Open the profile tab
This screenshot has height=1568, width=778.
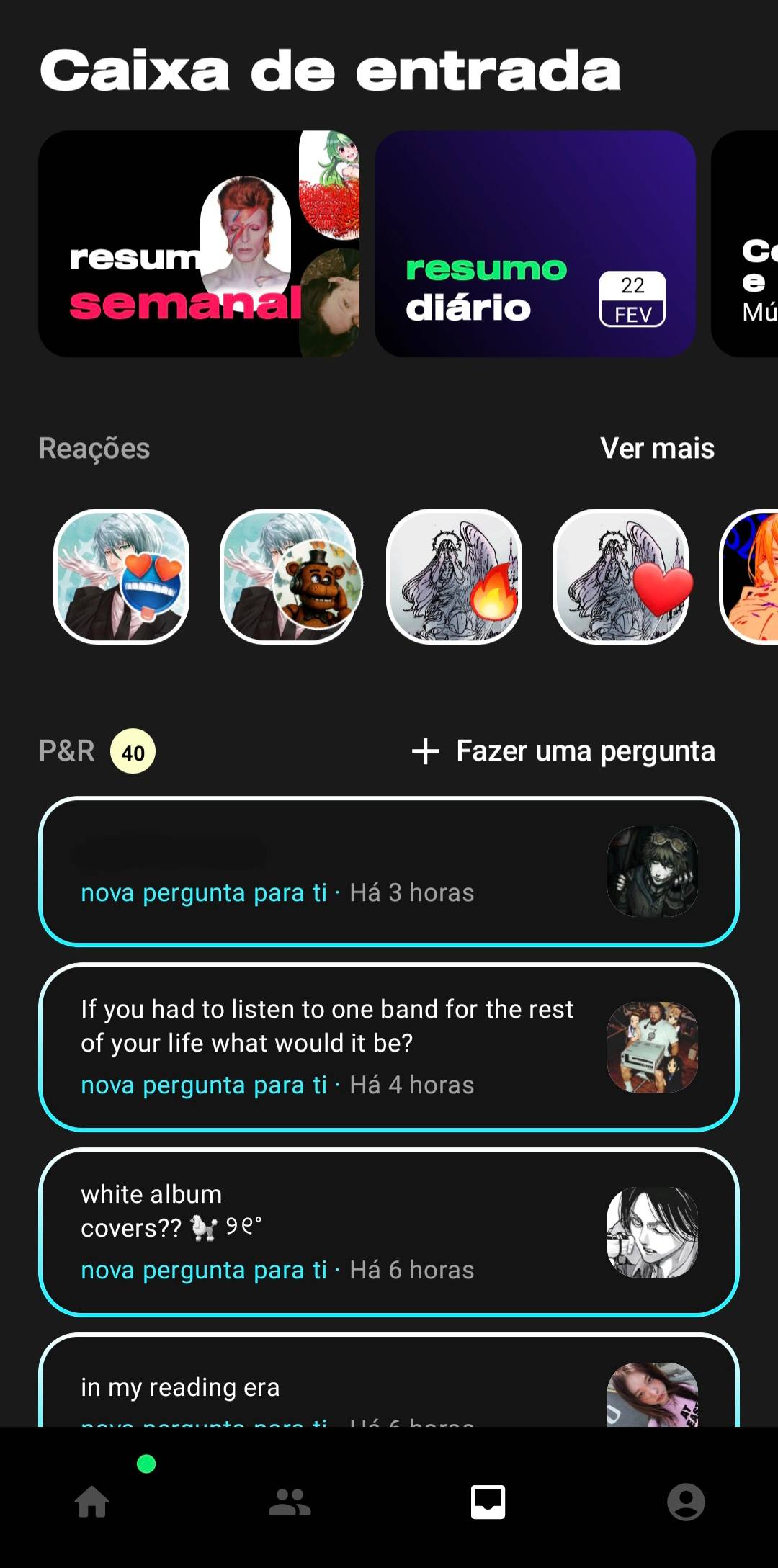pyautogui.click(x=686, y=1502)
